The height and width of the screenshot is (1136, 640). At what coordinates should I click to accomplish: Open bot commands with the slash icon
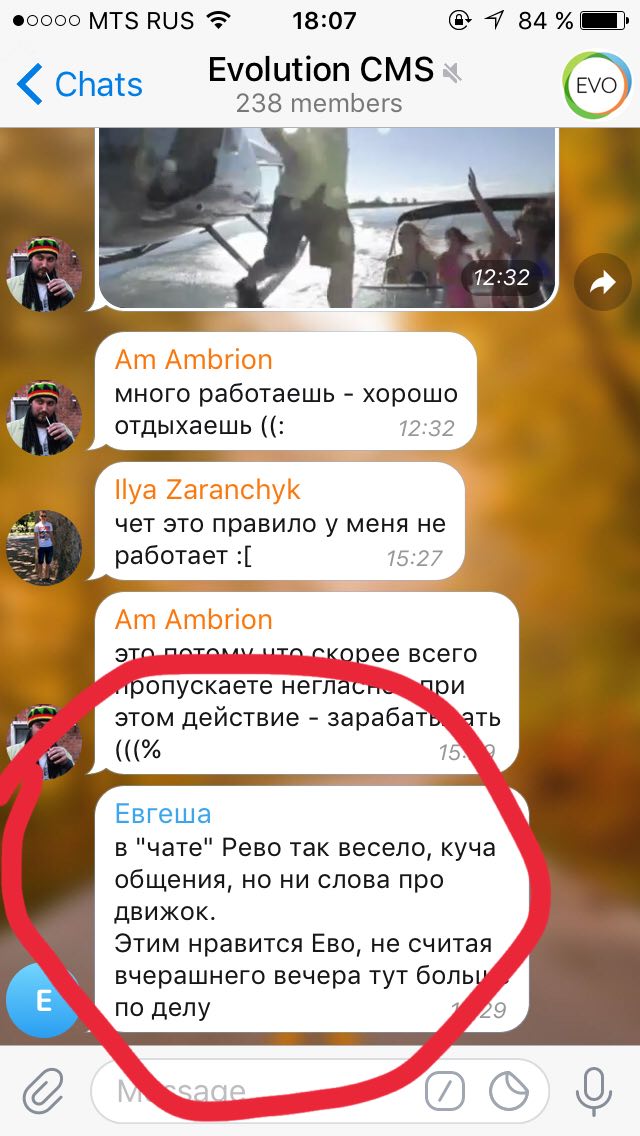tap(446, 1091)
